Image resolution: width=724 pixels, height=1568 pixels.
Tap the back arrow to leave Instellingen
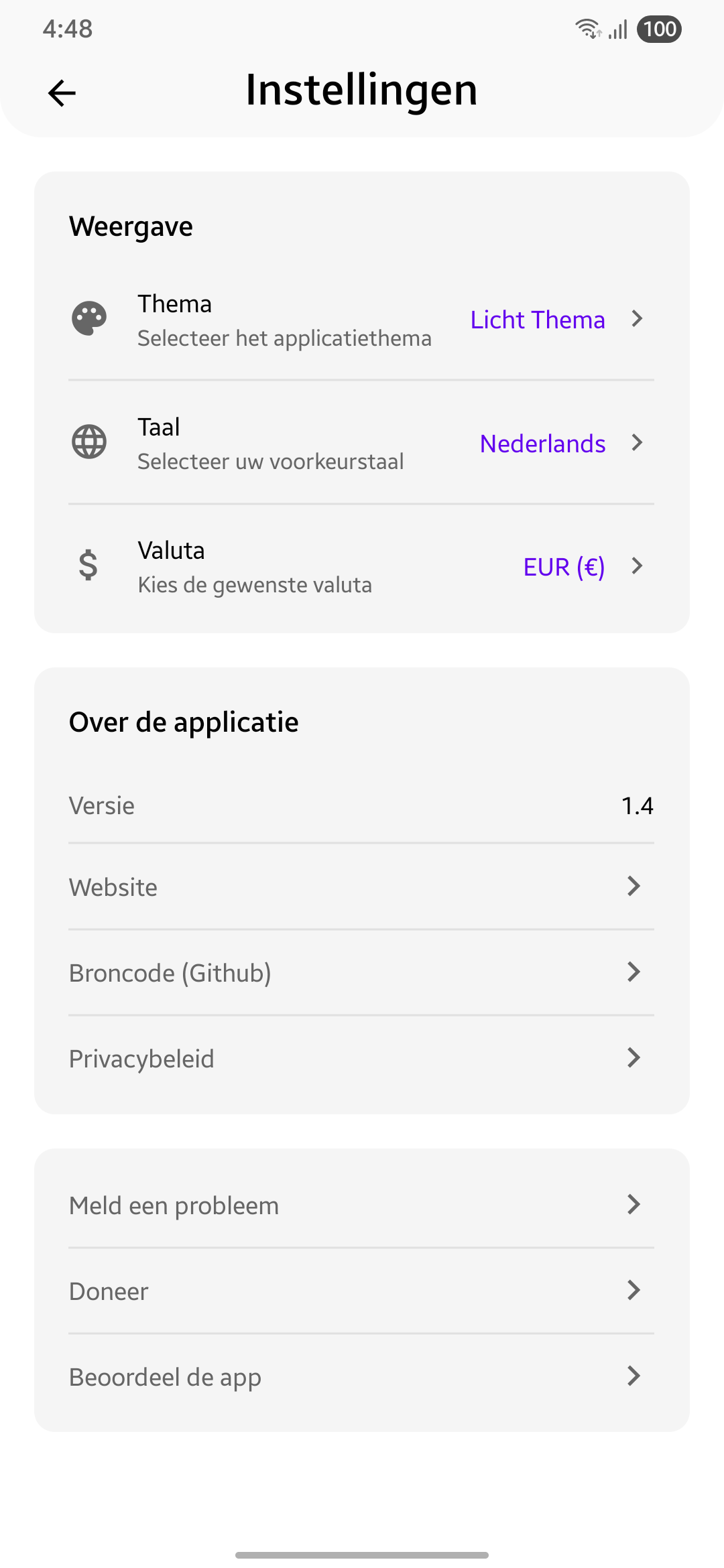click(61, 92)
